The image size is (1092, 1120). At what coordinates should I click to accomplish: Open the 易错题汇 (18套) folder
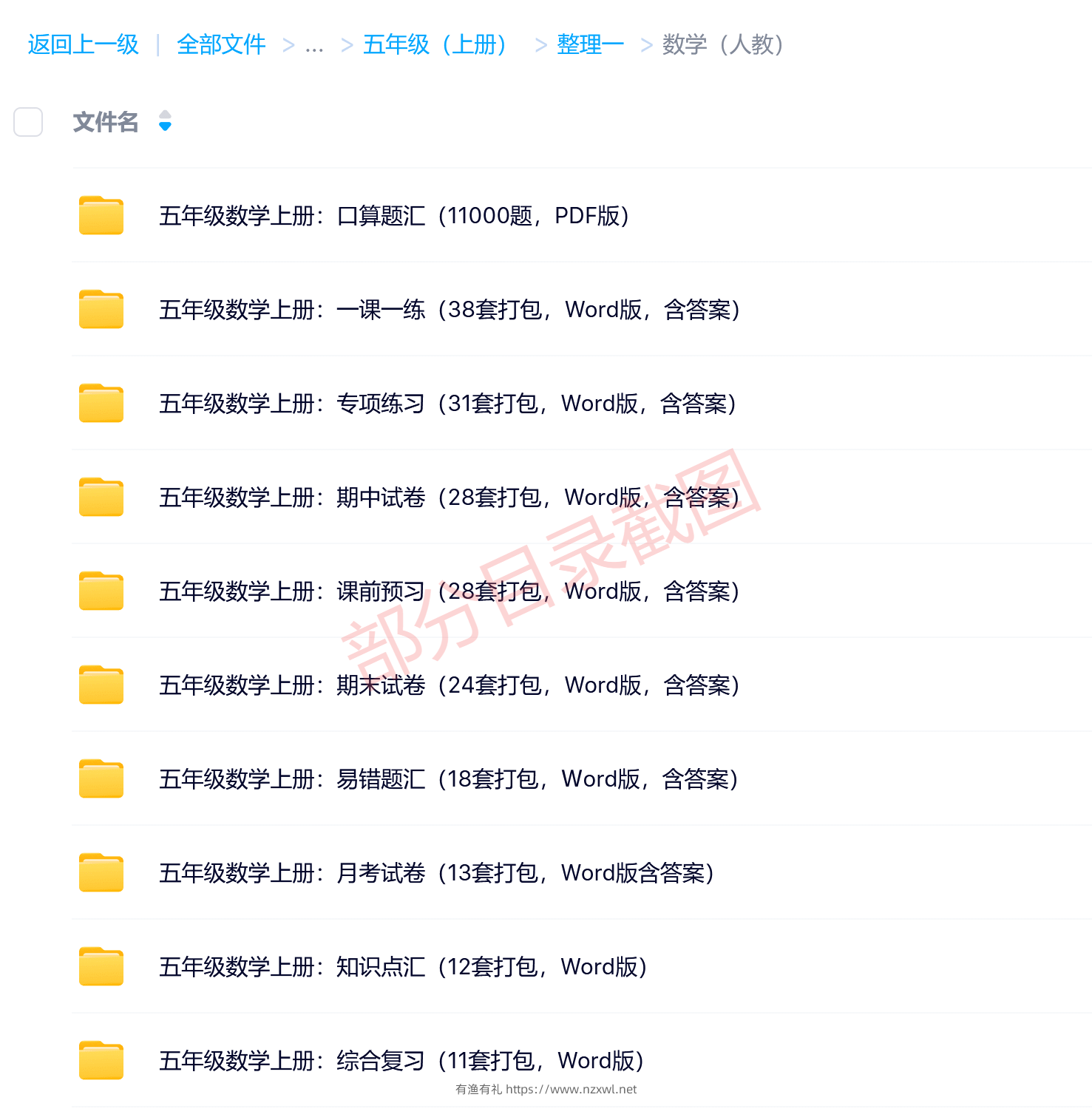pyautogui.click(x=448, y=779)
